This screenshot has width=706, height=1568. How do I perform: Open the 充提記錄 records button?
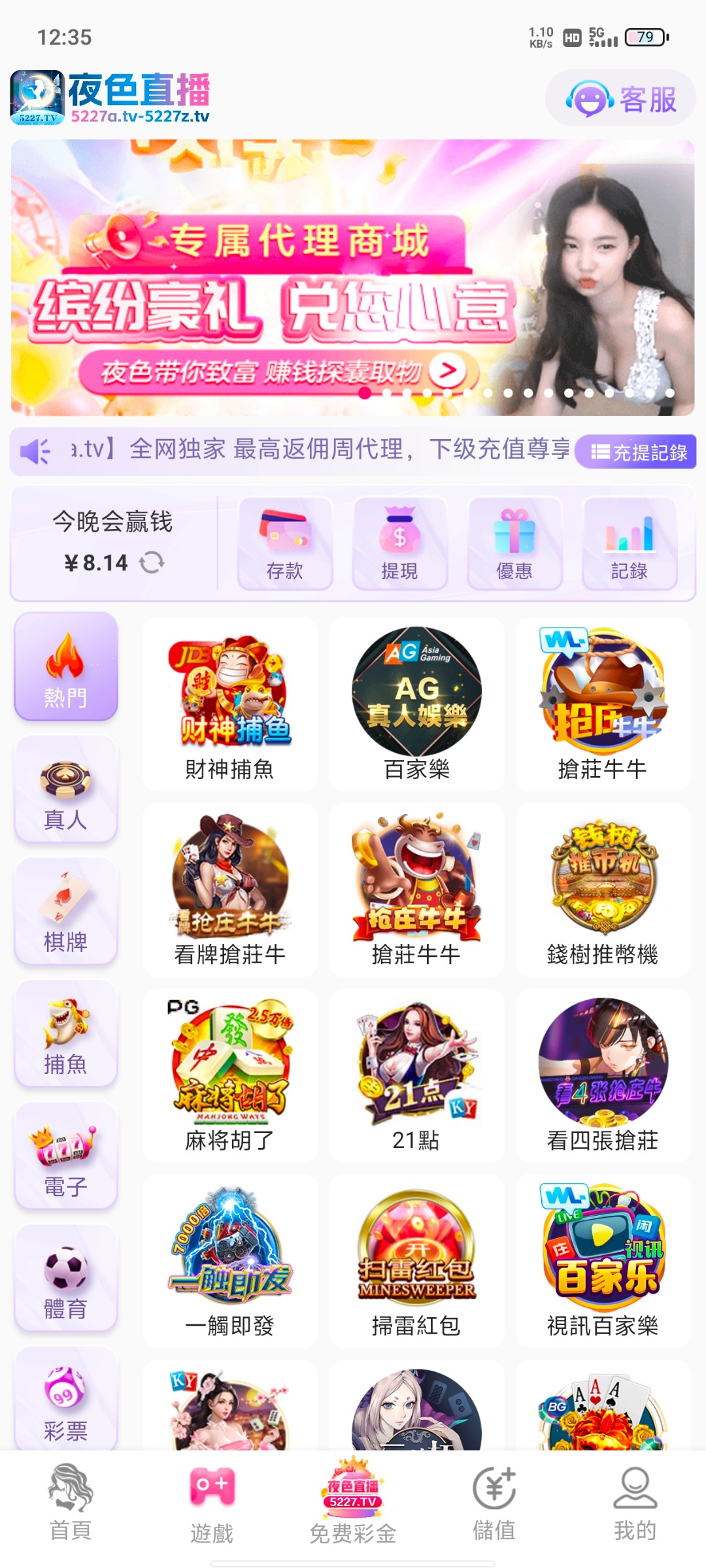[x=636, y=452]
